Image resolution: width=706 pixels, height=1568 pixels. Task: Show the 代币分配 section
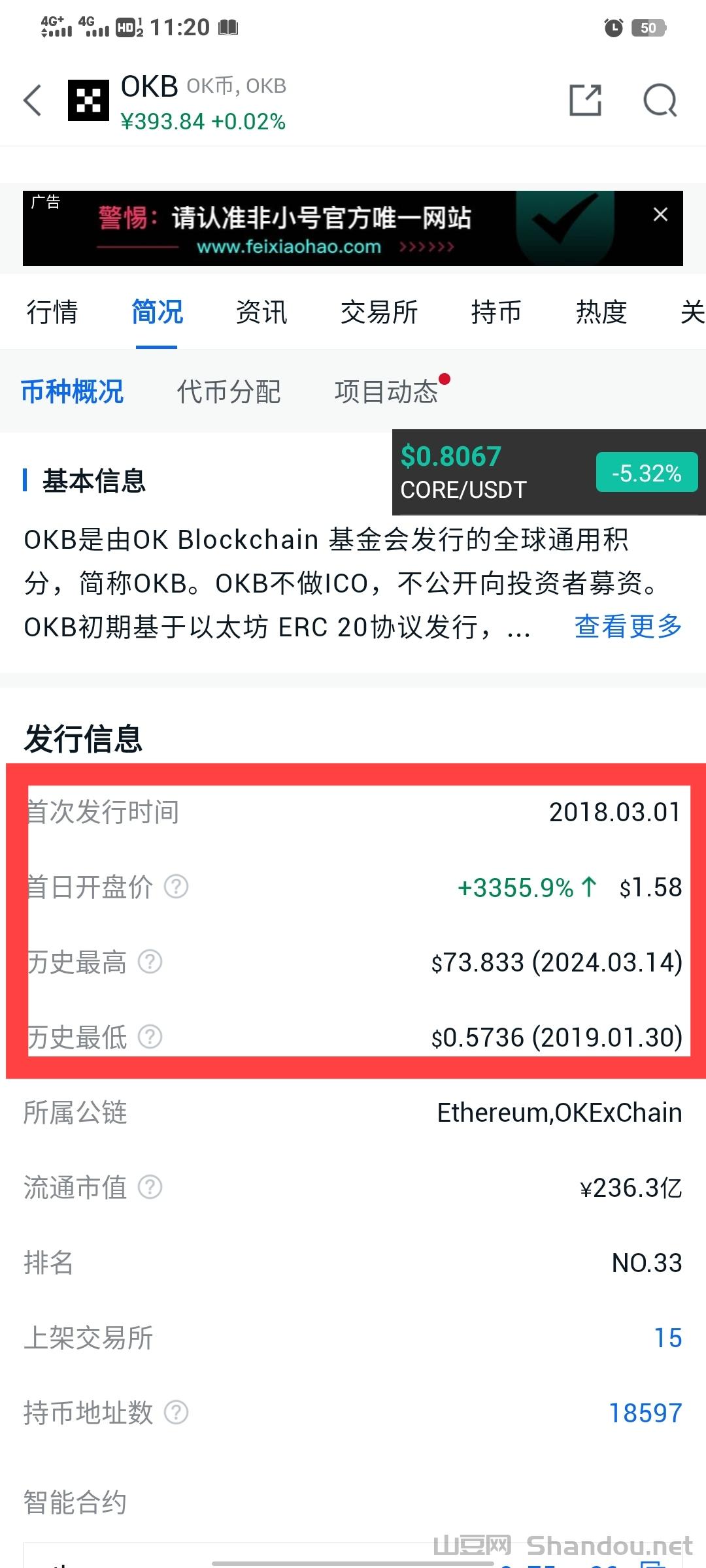coord(229,392)
